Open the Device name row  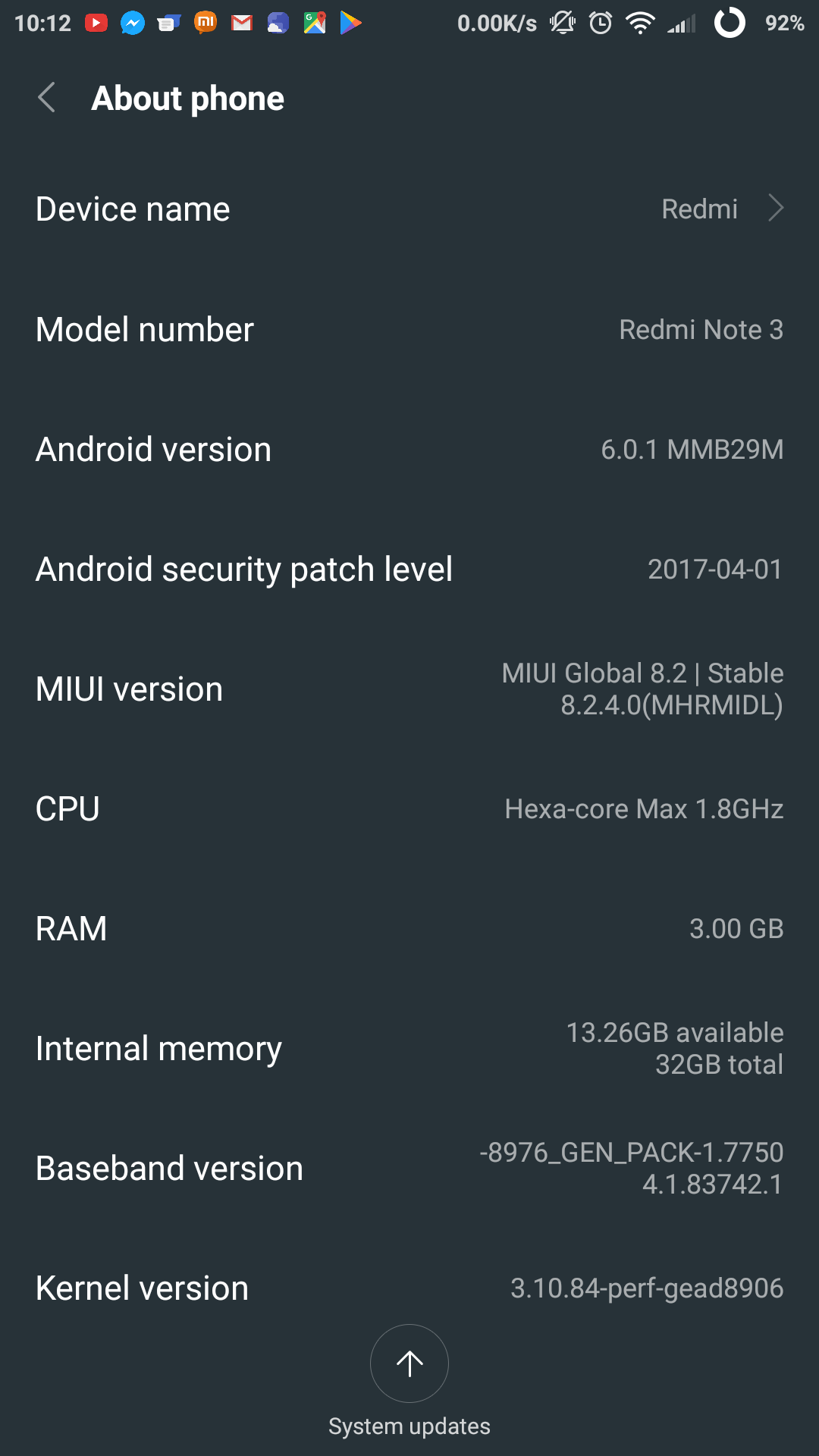click(x=409, y=209)
